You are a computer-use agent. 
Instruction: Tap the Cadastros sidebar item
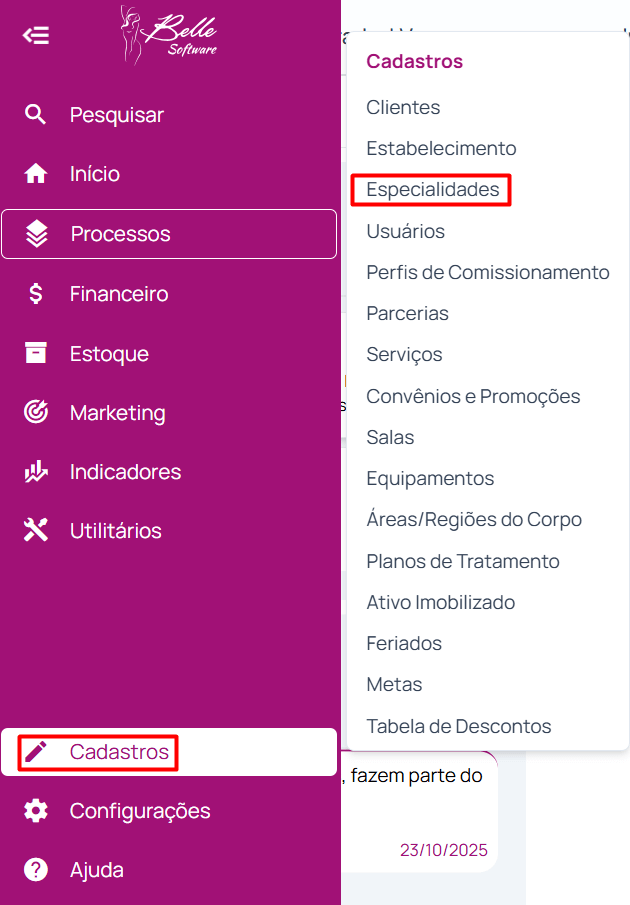pyautogui.click(x=119, y=752)
